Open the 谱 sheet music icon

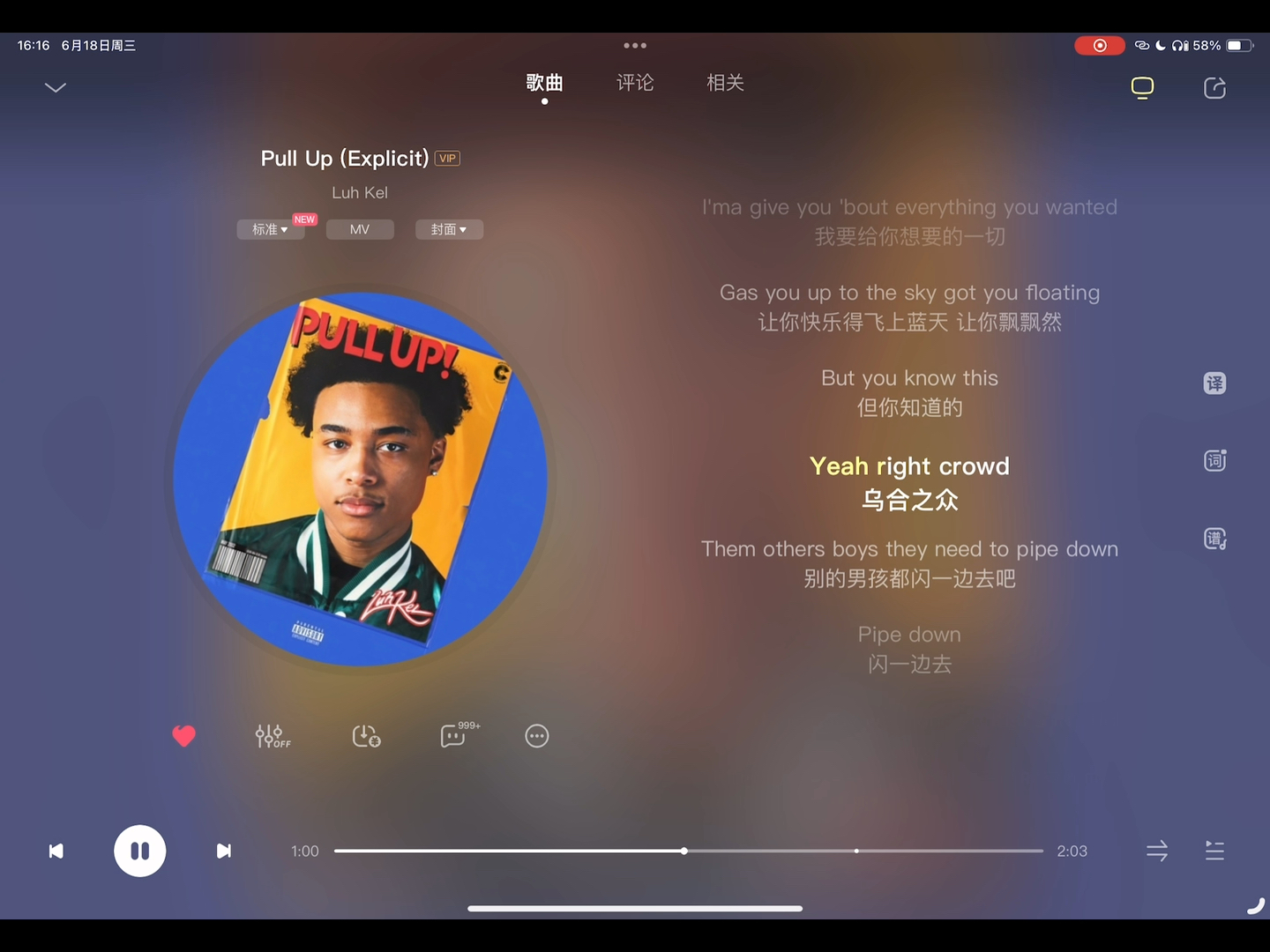1214,539
